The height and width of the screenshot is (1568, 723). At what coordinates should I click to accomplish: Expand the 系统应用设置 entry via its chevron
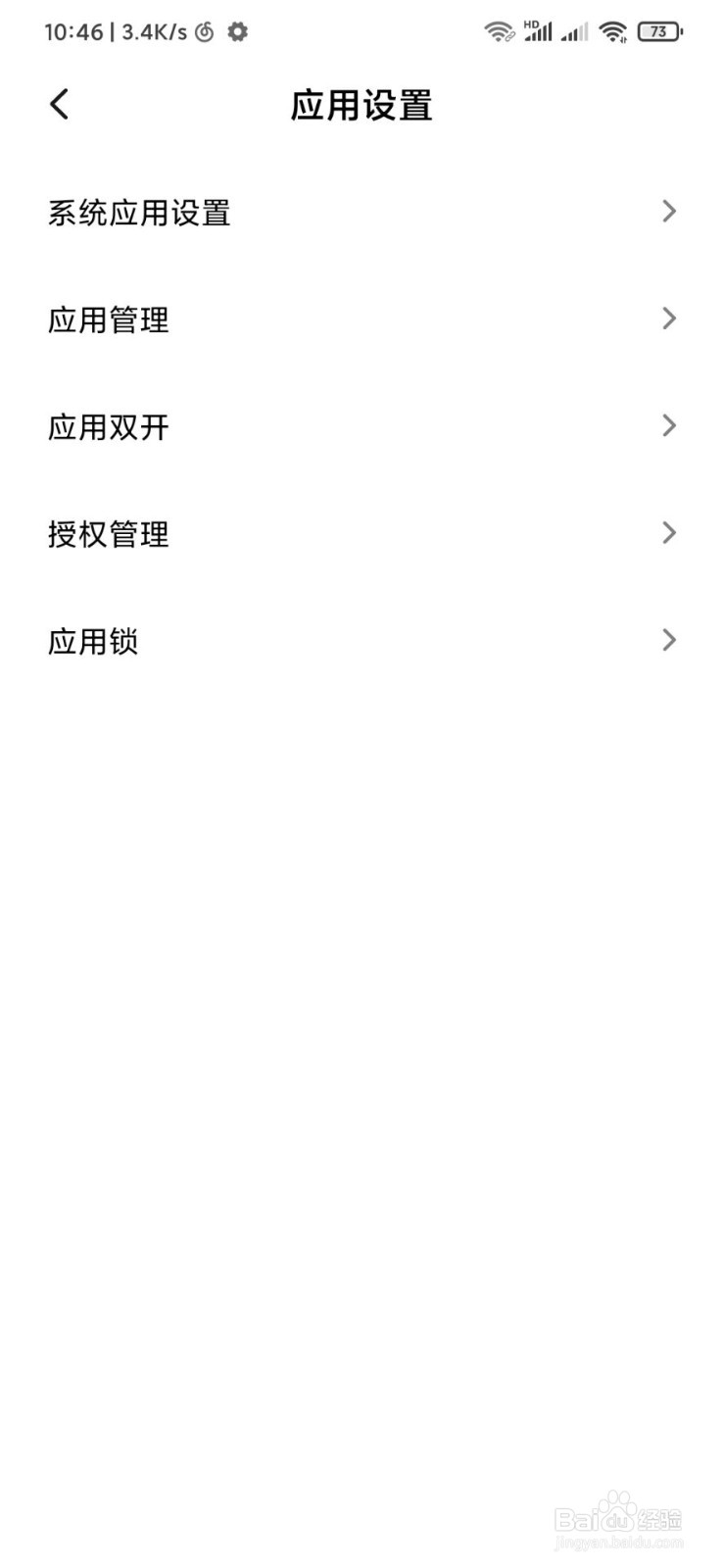coord(670,211)
